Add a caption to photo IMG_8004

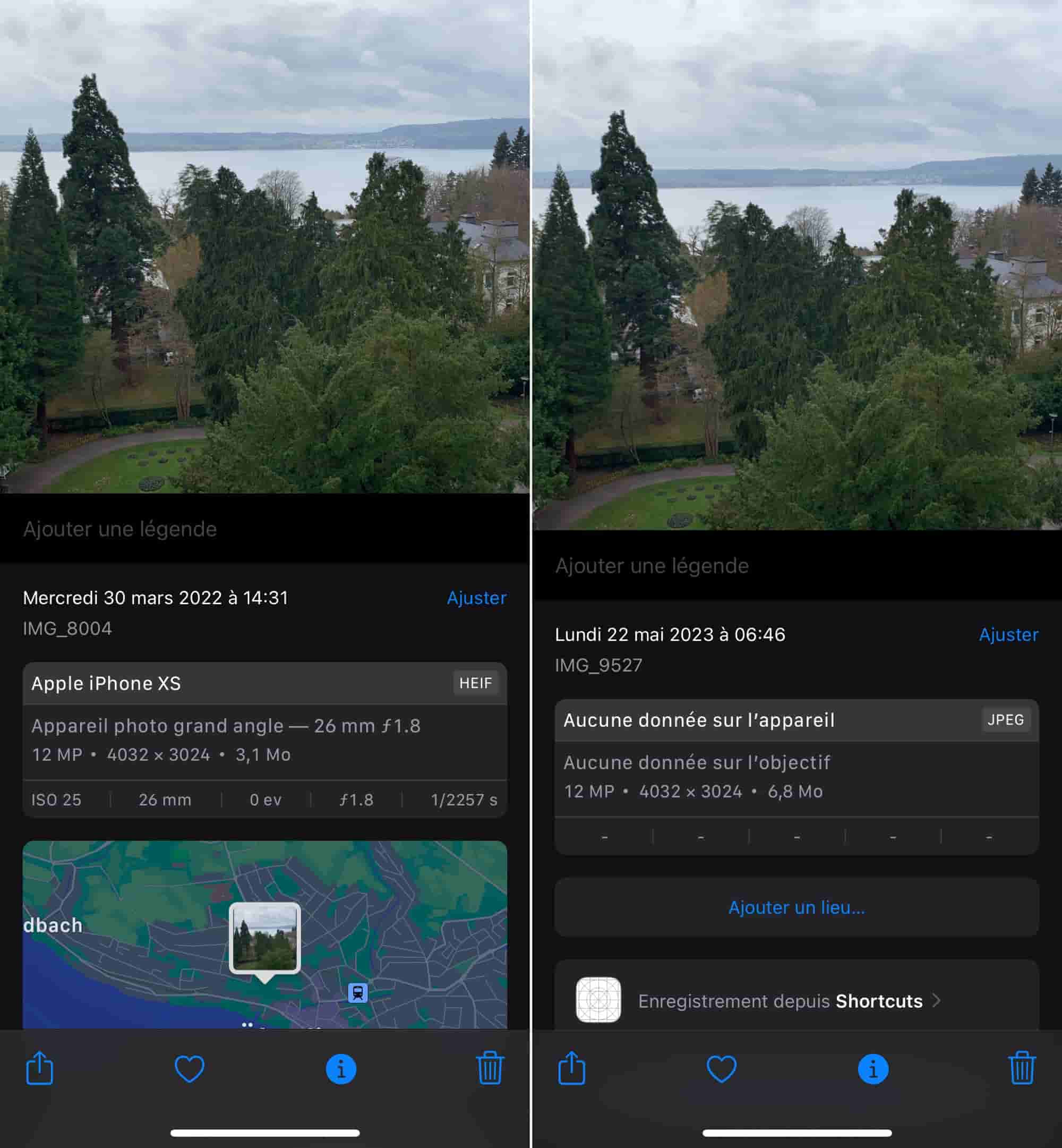120,529
